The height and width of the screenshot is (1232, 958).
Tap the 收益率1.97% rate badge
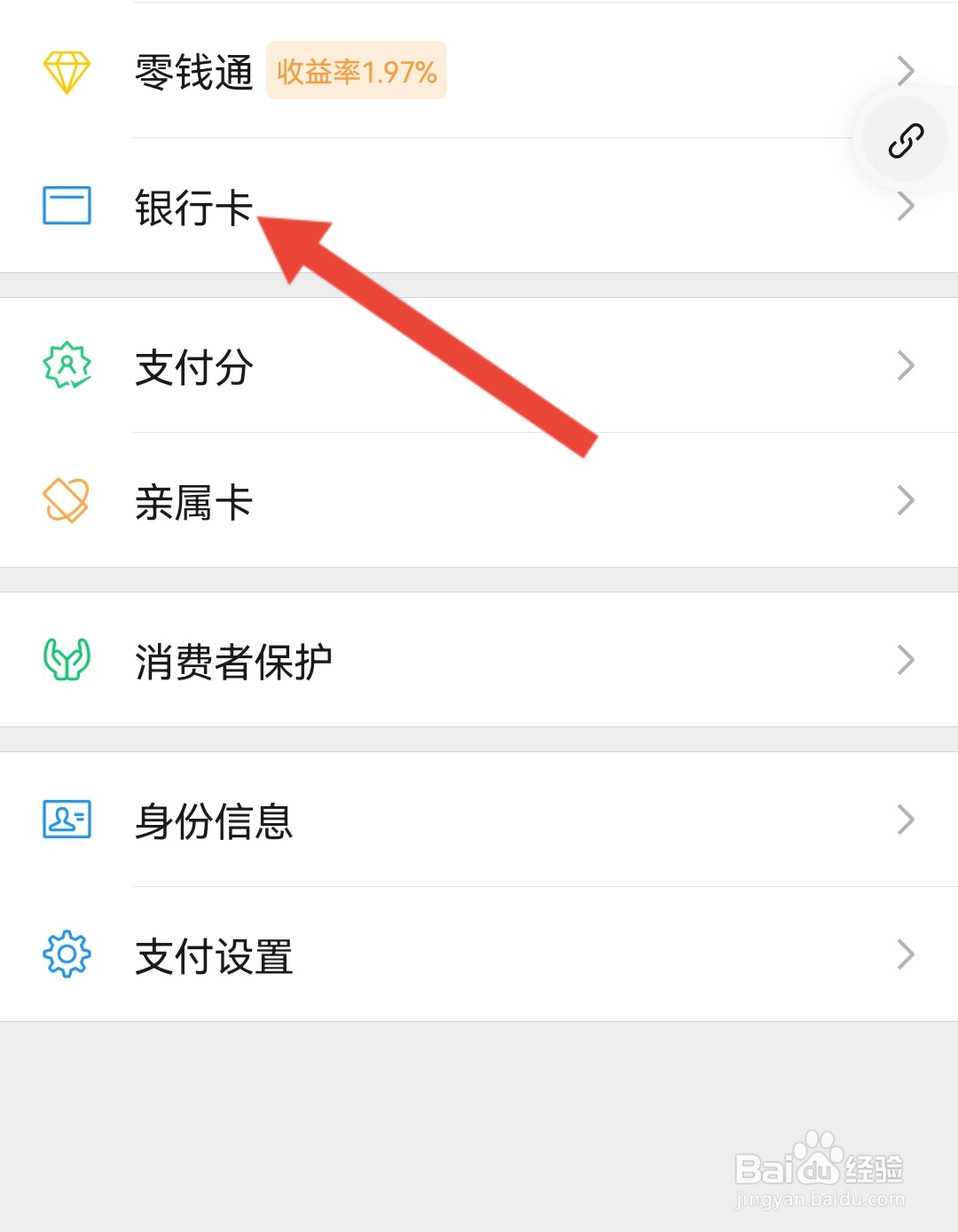click(x=356, y=73)
